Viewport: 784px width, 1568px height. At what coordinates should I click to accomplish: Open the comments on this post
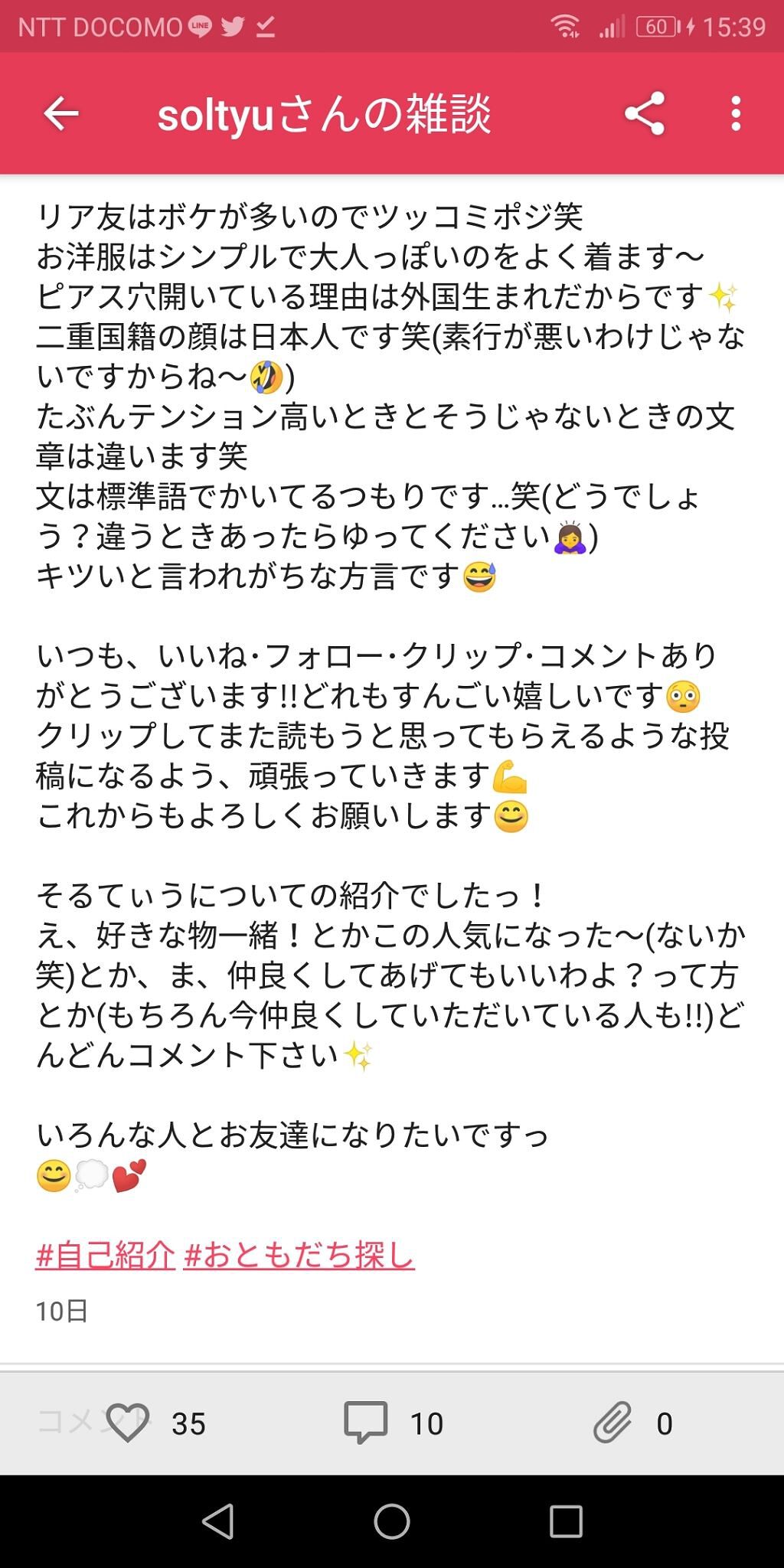366,1423
